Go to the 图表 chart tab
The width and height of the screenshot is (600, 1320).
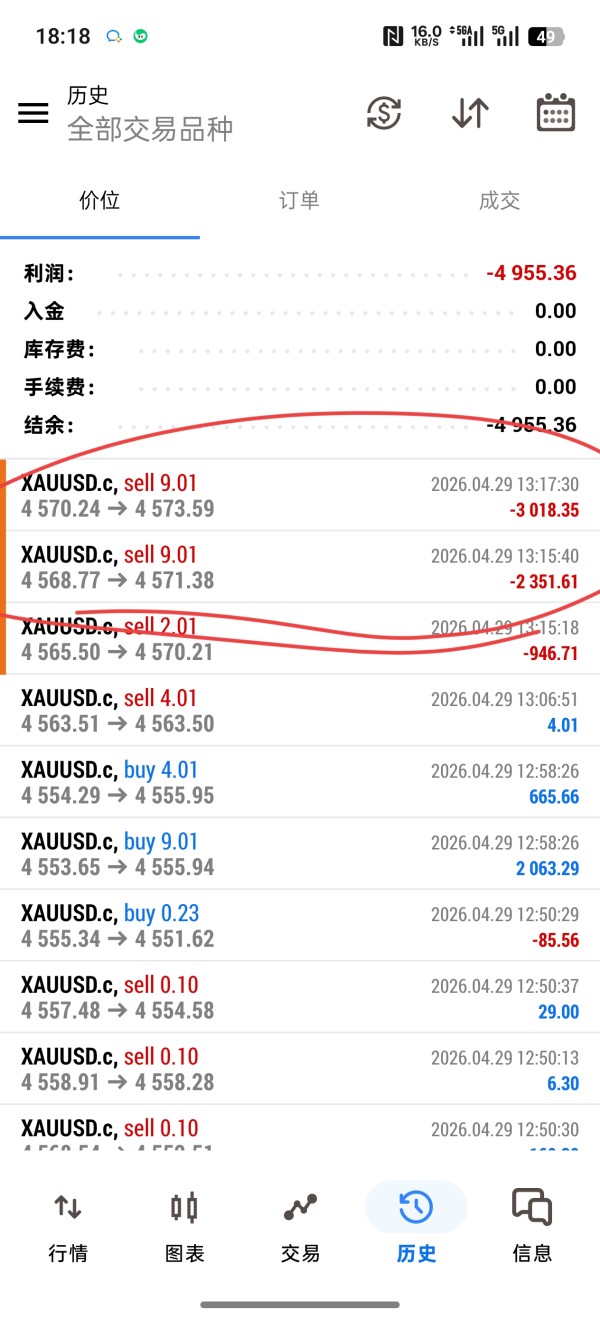(x=184, y=1226)
